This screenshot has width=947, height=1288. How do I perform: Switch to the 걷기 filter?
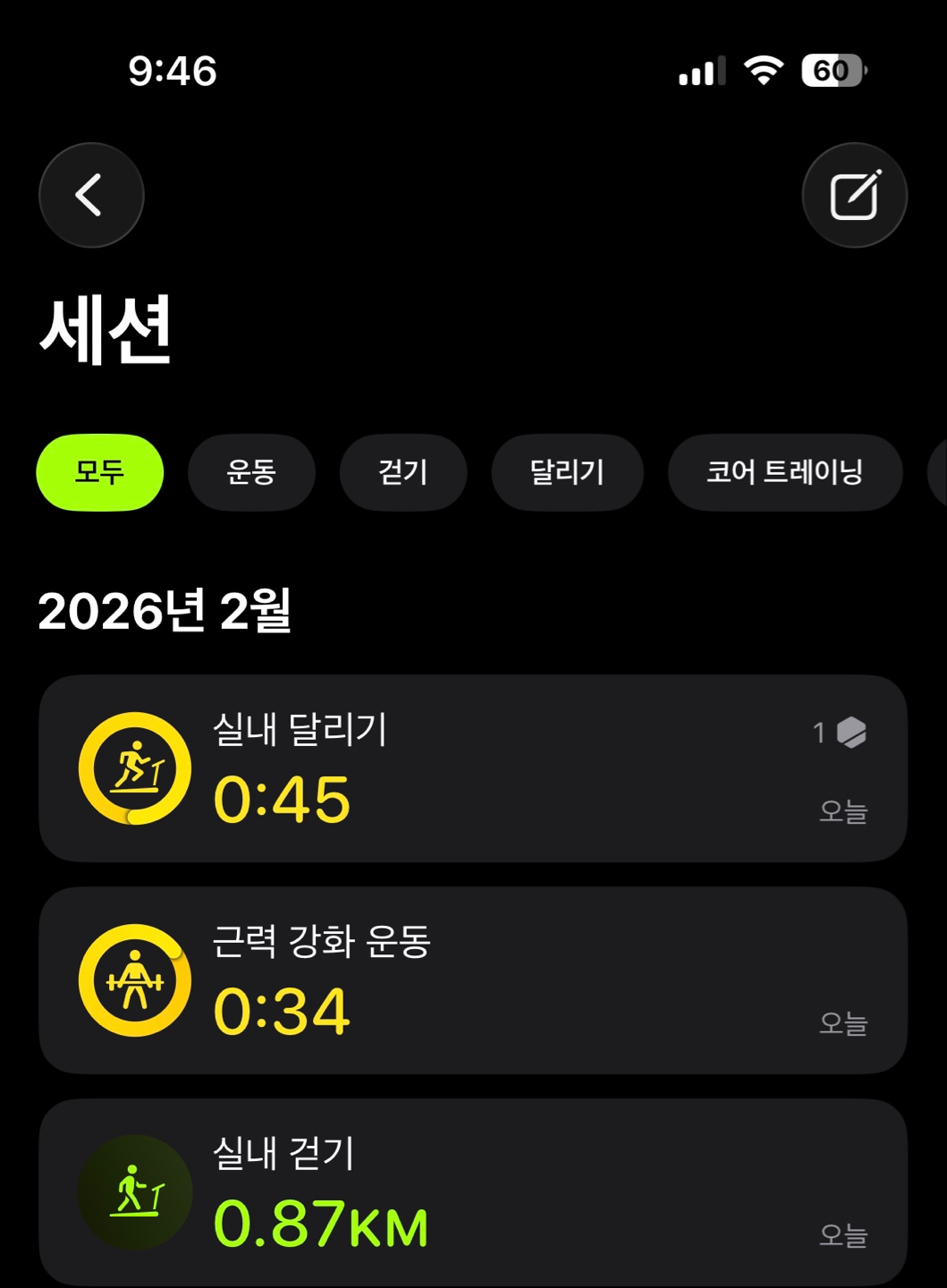point(403,472)
